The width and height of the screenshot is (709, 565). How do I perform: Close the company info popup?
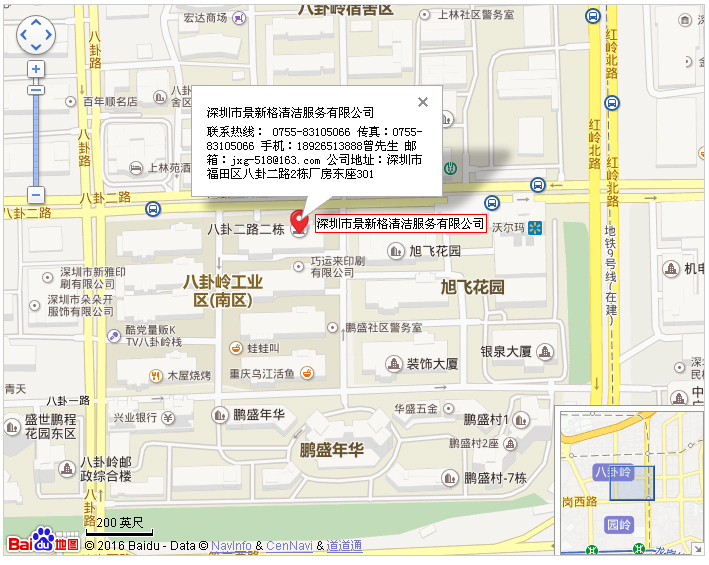(423, 102)
